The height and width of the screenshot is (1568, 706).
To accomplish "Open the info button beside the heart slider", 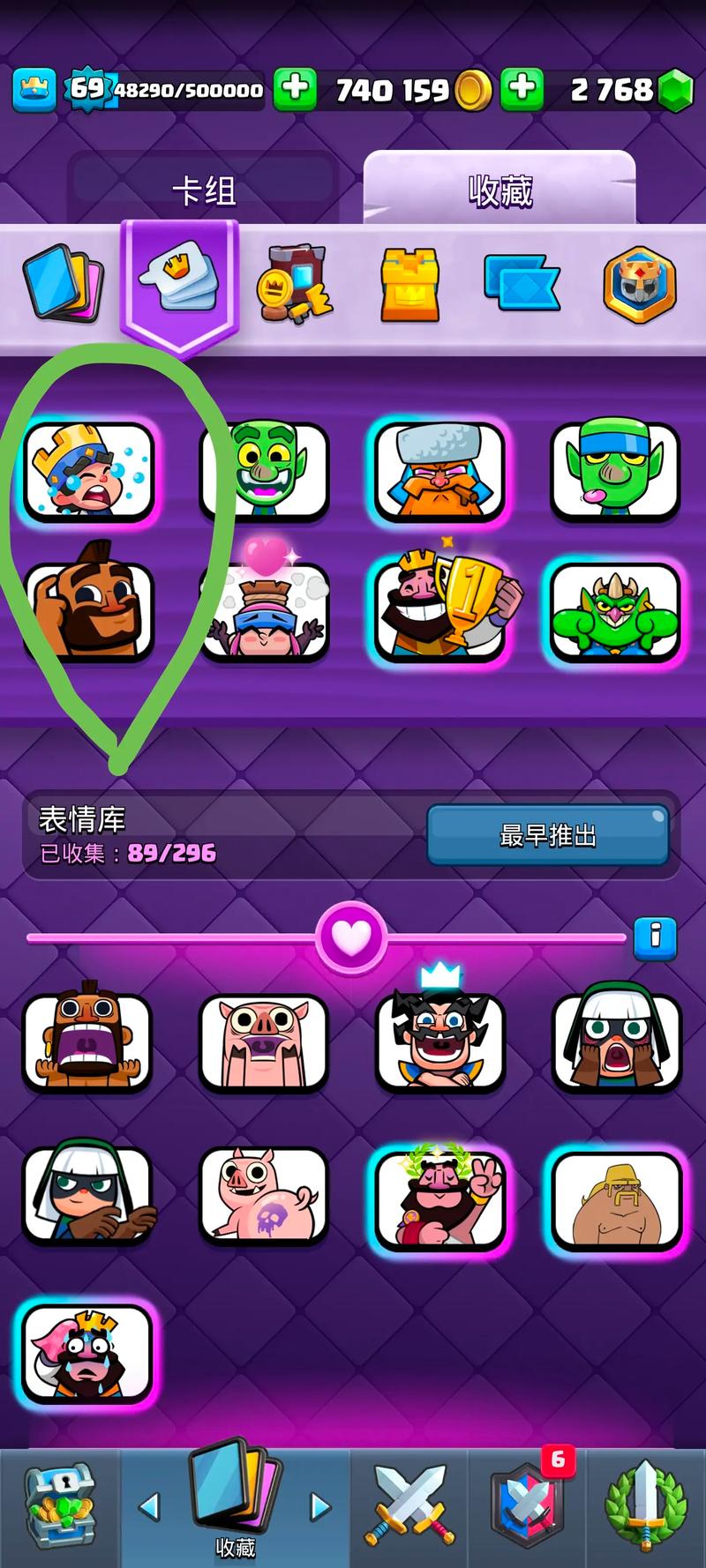I will (x=654, y=939).
